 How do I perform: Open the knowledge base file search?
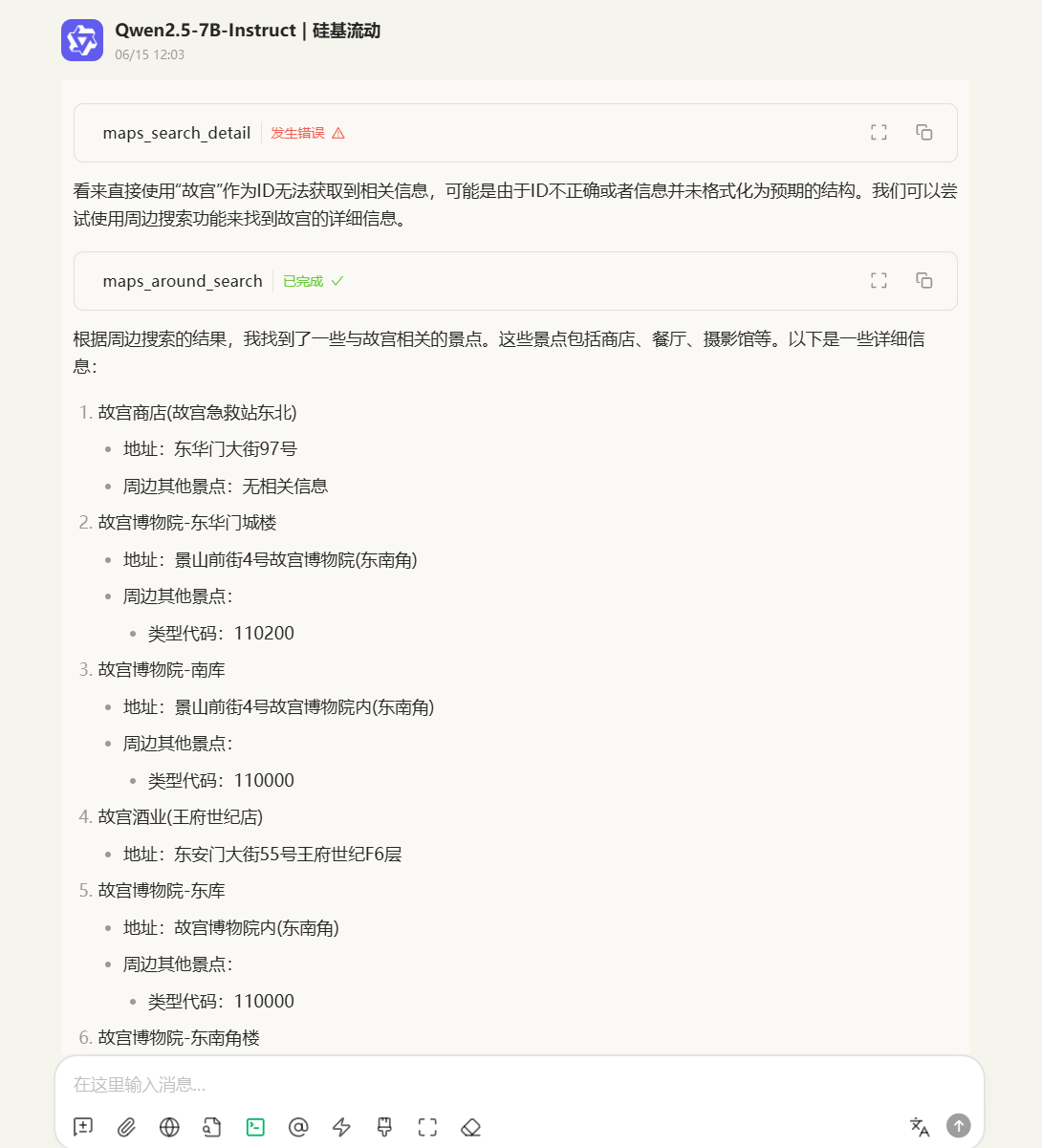pyautogui.click(x=212, y=1127)
